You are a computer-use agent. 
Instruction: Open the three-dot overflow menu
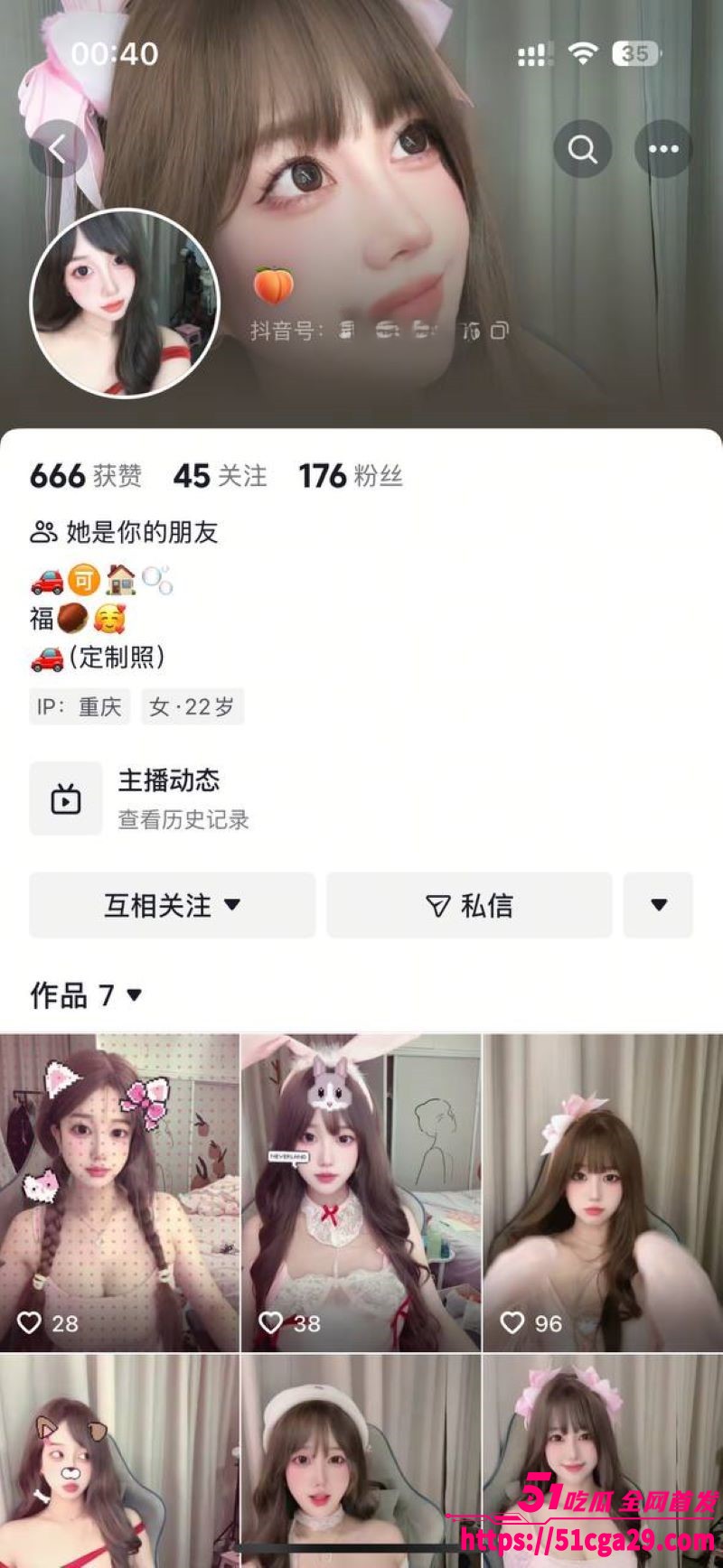pos(663,149)
